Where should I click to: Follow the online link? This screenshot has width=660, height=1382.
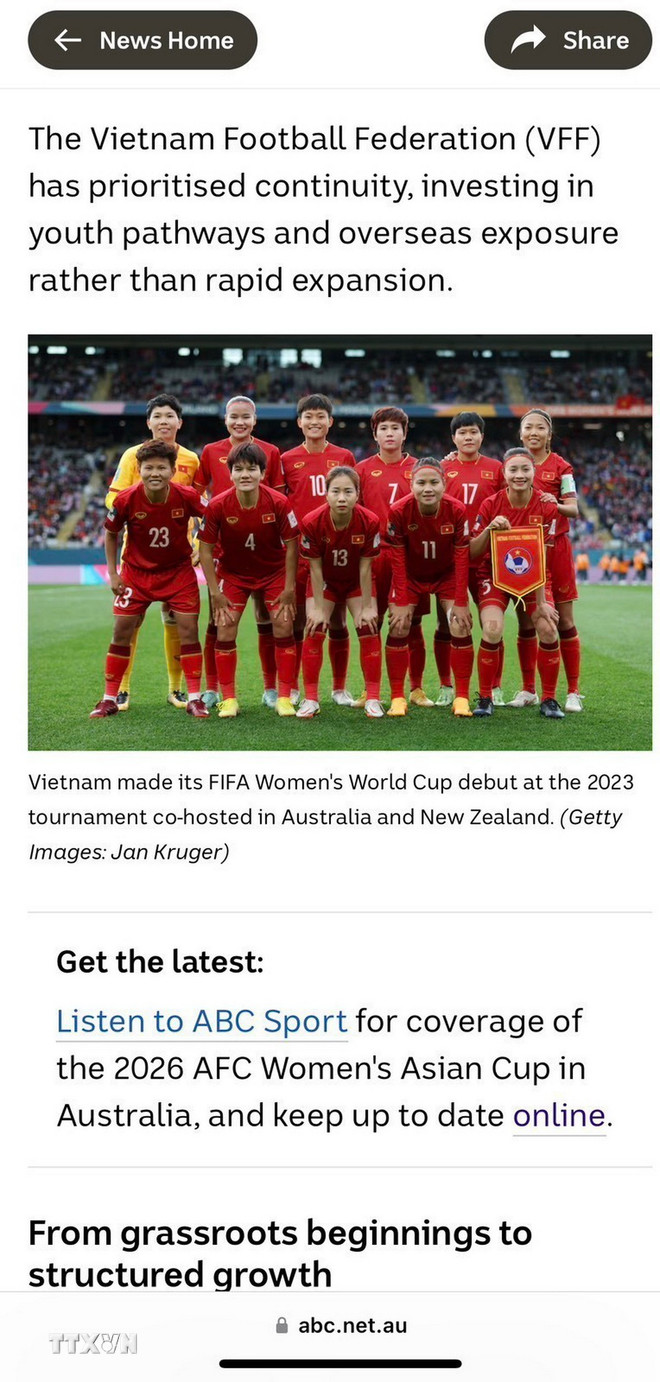pyautogui.click(x=559, y=1116)
